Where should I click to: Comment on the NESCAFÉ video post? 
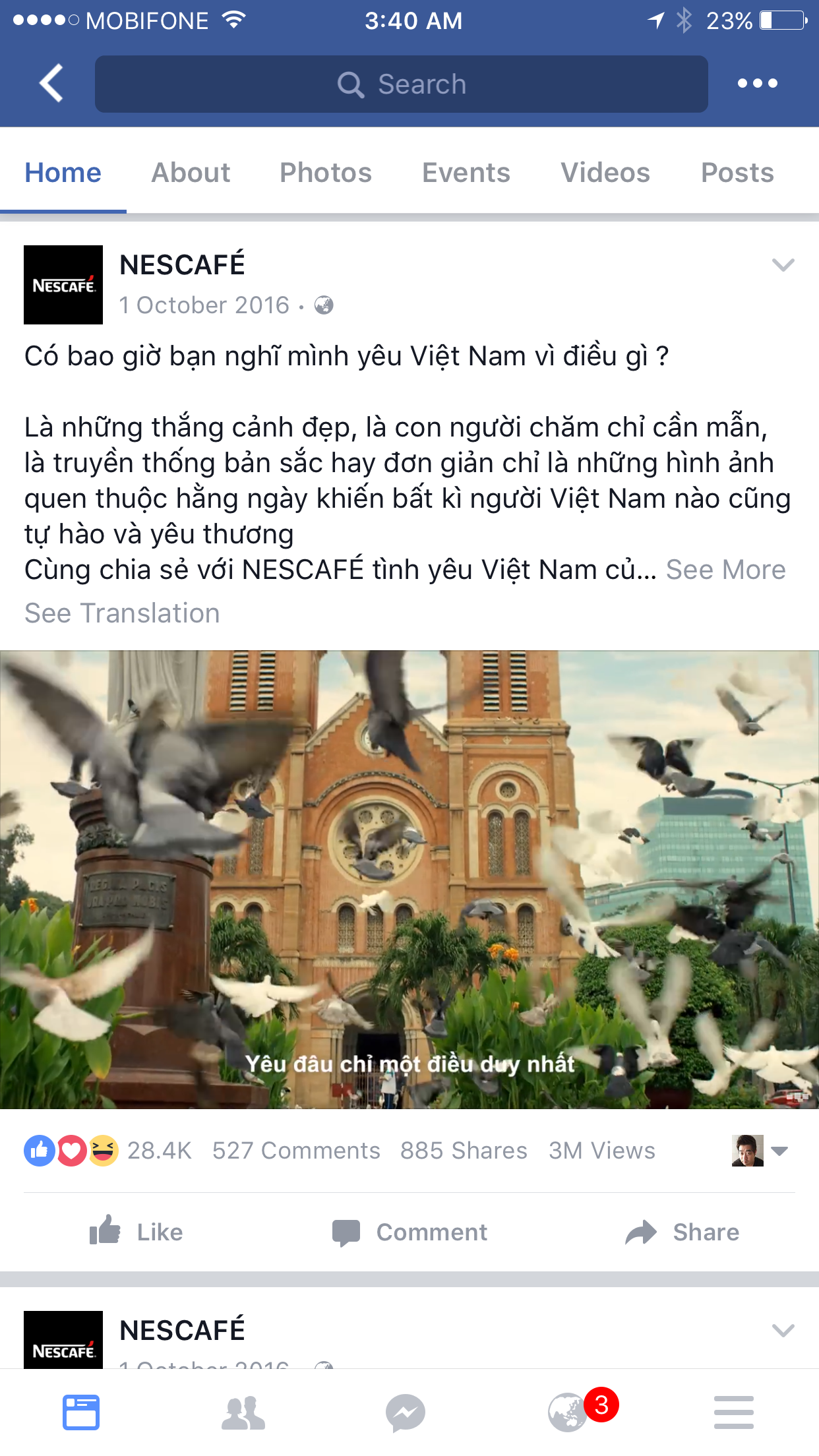point(409,1232)
